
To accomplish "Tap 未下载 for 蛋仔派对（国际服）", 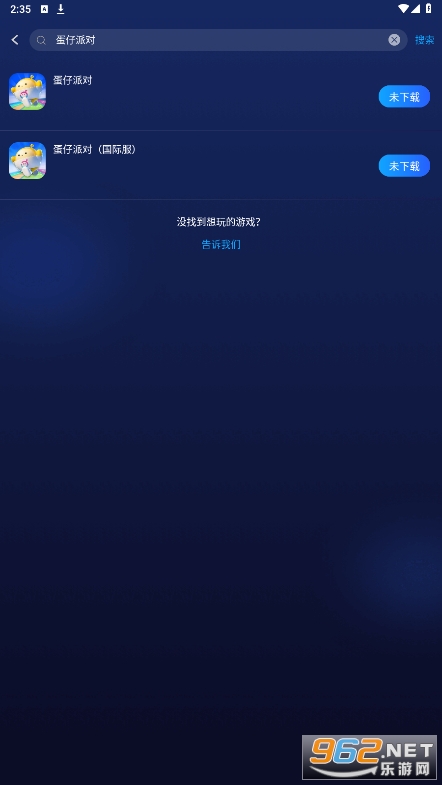I will [x=404, y=166].
